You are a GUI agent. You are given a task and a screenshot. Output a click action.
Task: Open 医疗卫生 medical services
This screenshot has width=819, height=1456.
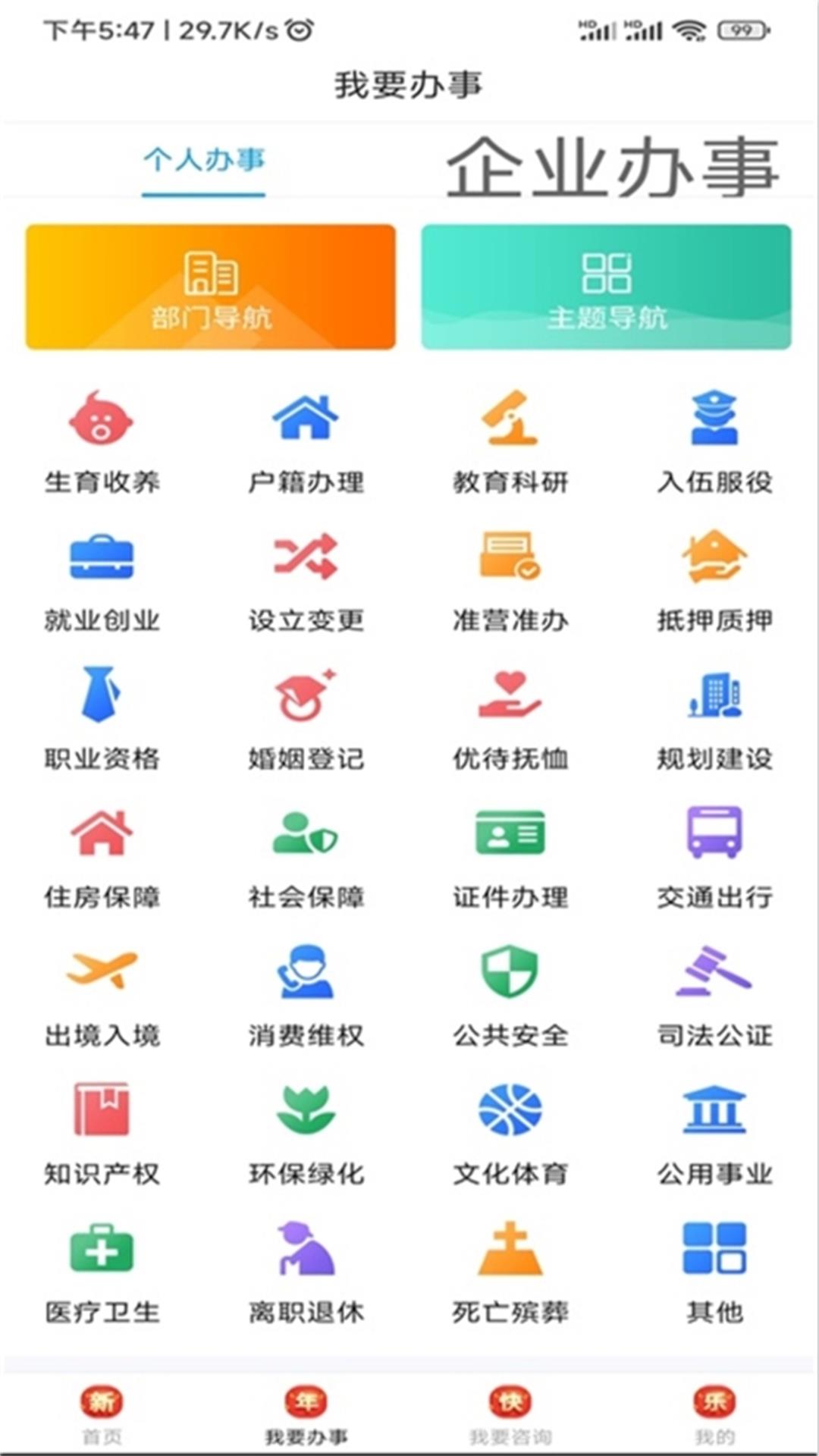(x=102, y=1272)
